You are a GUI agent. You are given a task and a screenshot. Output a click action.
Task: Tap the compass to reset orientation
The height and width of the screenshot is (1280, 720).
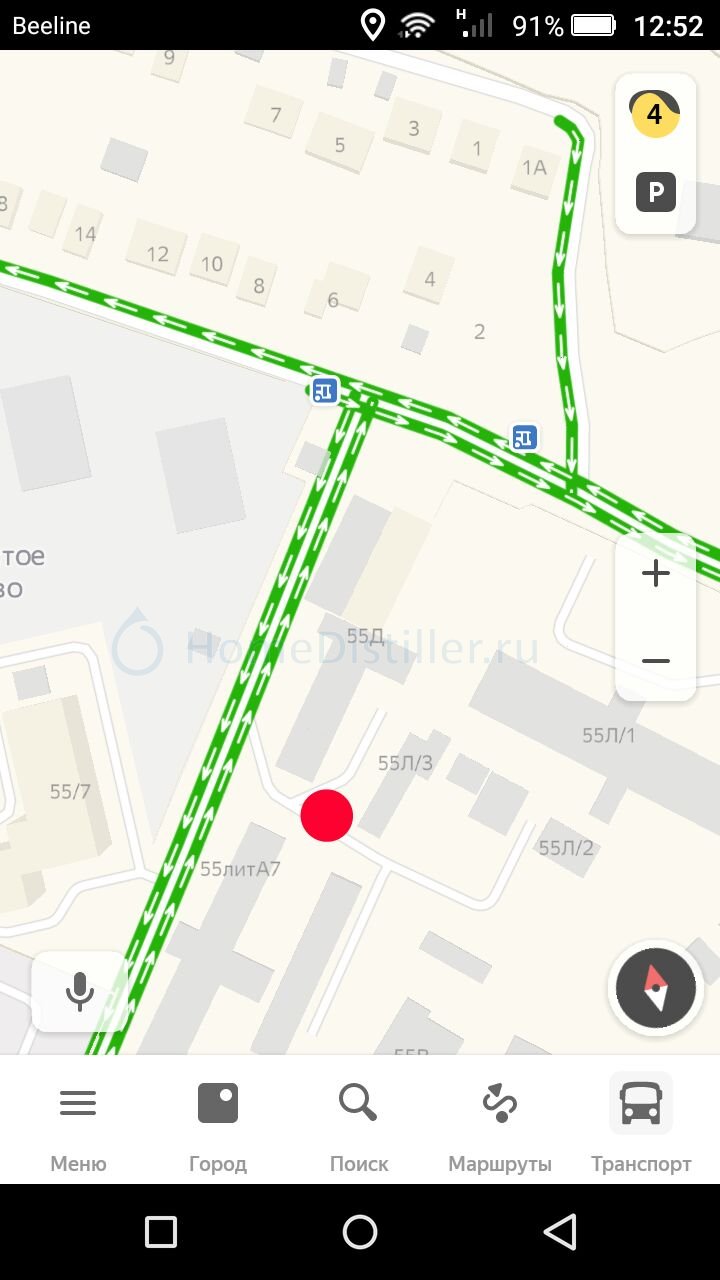tap(655, 989)
